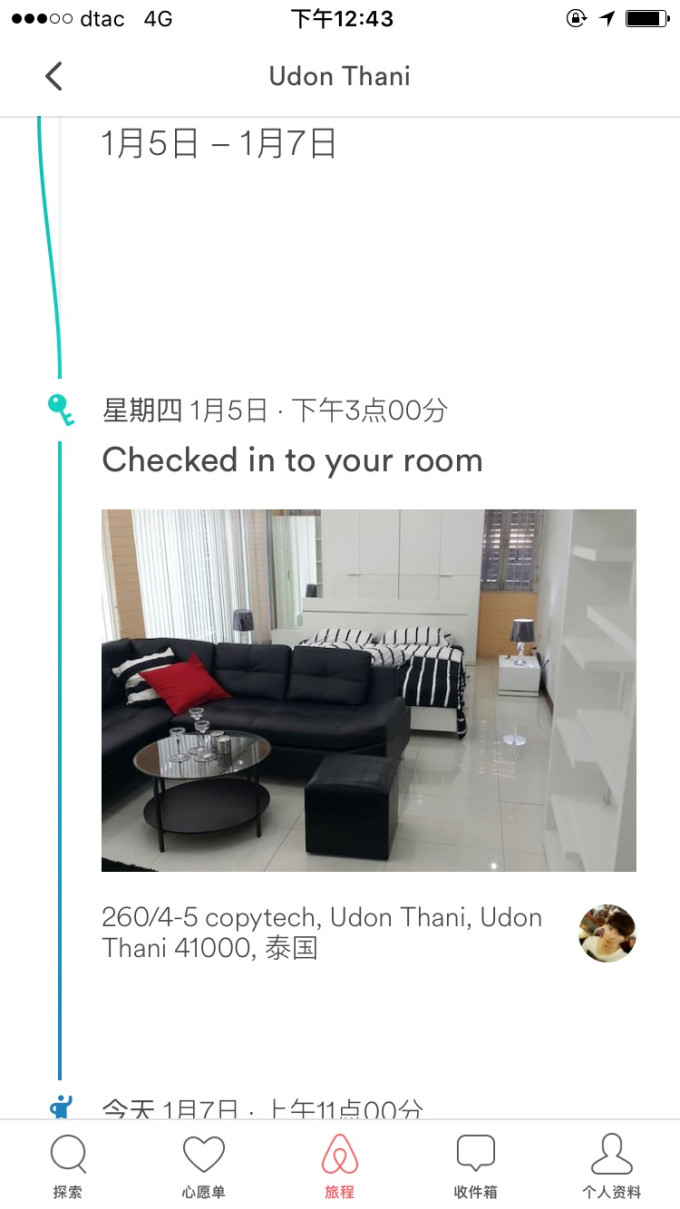
Task: Open the 个人资料 profile tab
Action: pos(611,1166)
